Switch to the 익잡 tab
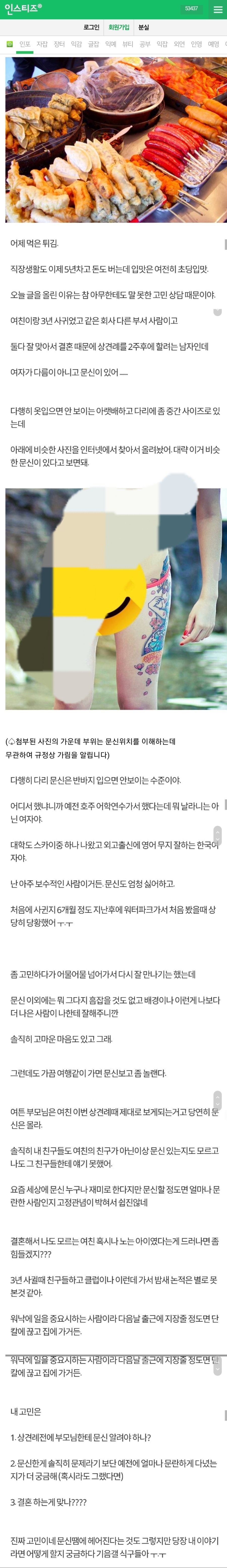 (76, 44)
